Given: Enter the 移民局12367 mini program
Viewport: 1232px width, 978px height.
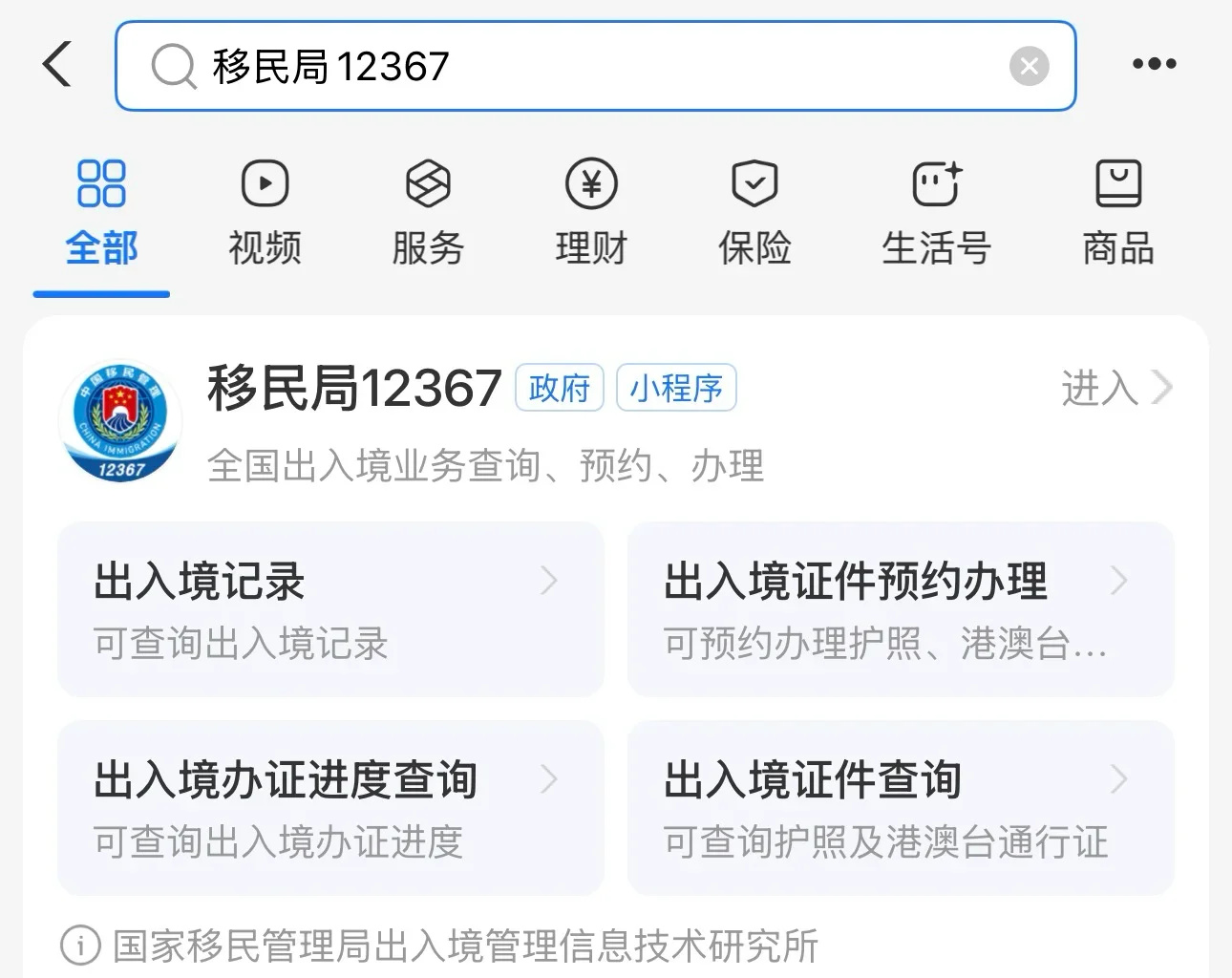Looking at the screenshot, I should click(1115, 389).
